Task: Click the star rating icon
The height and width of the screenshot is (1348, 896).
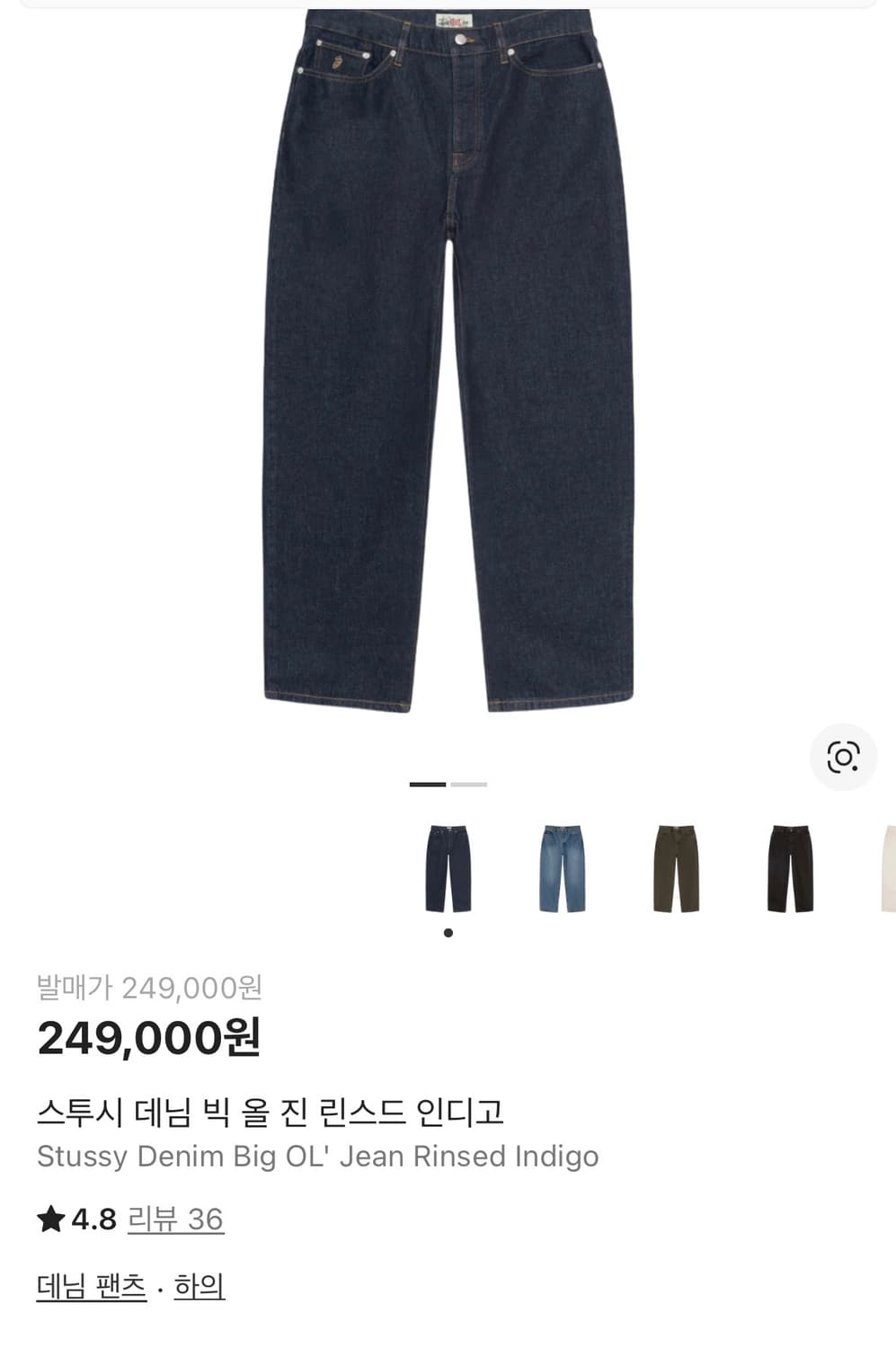Action: tap(51, 1219)
